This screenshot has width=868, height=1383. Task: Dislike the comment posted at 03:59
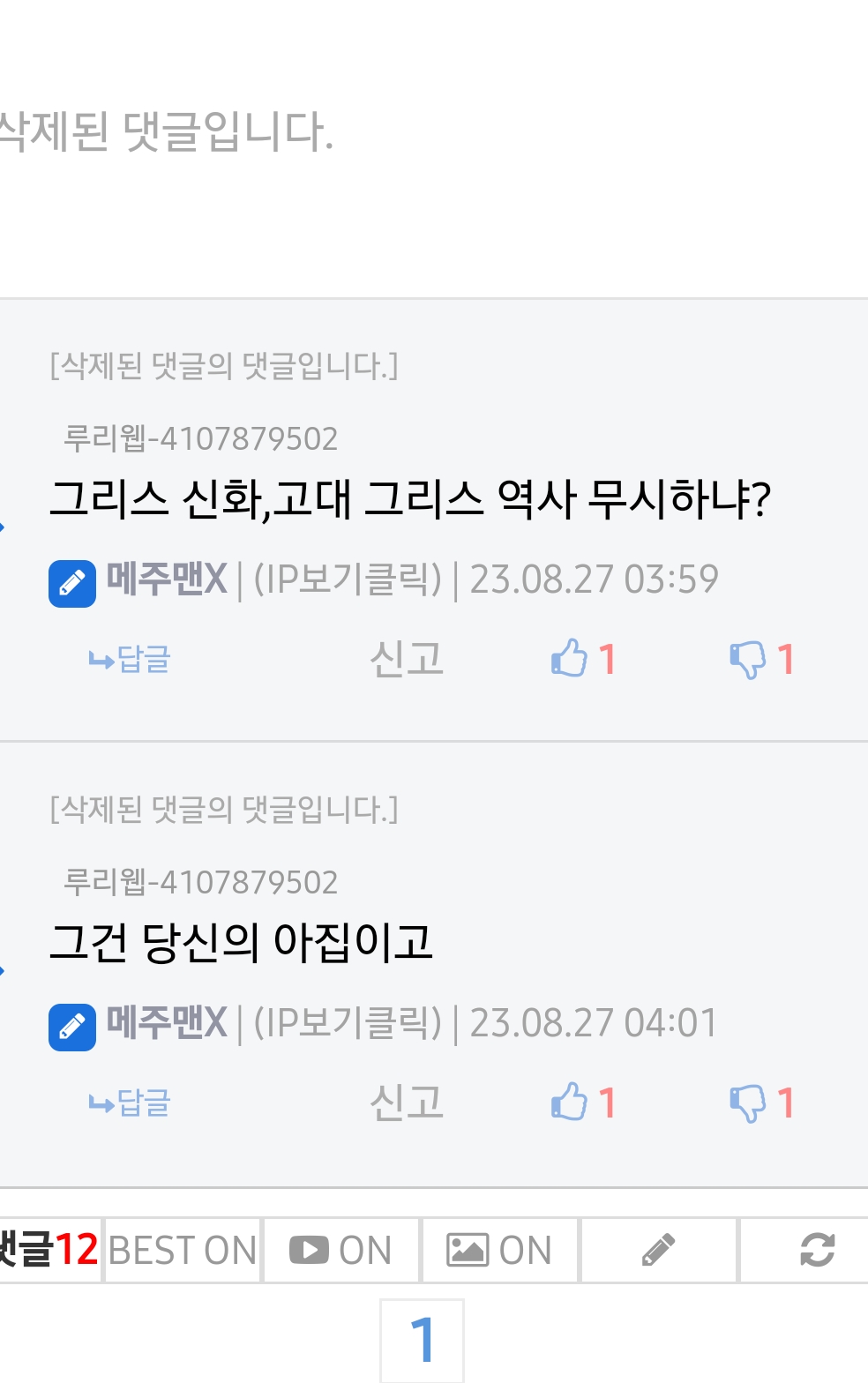click(x=748, y=659)
